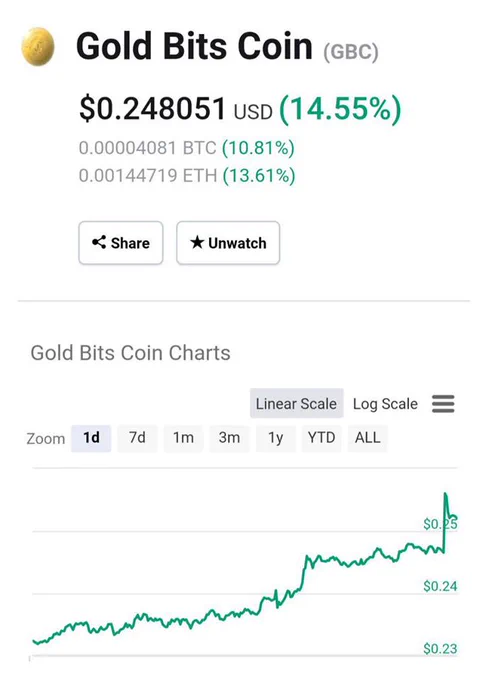Screen dimensions: 489x680
Task: Share the Gold Bits Coin page
Action: pos(121,243)
